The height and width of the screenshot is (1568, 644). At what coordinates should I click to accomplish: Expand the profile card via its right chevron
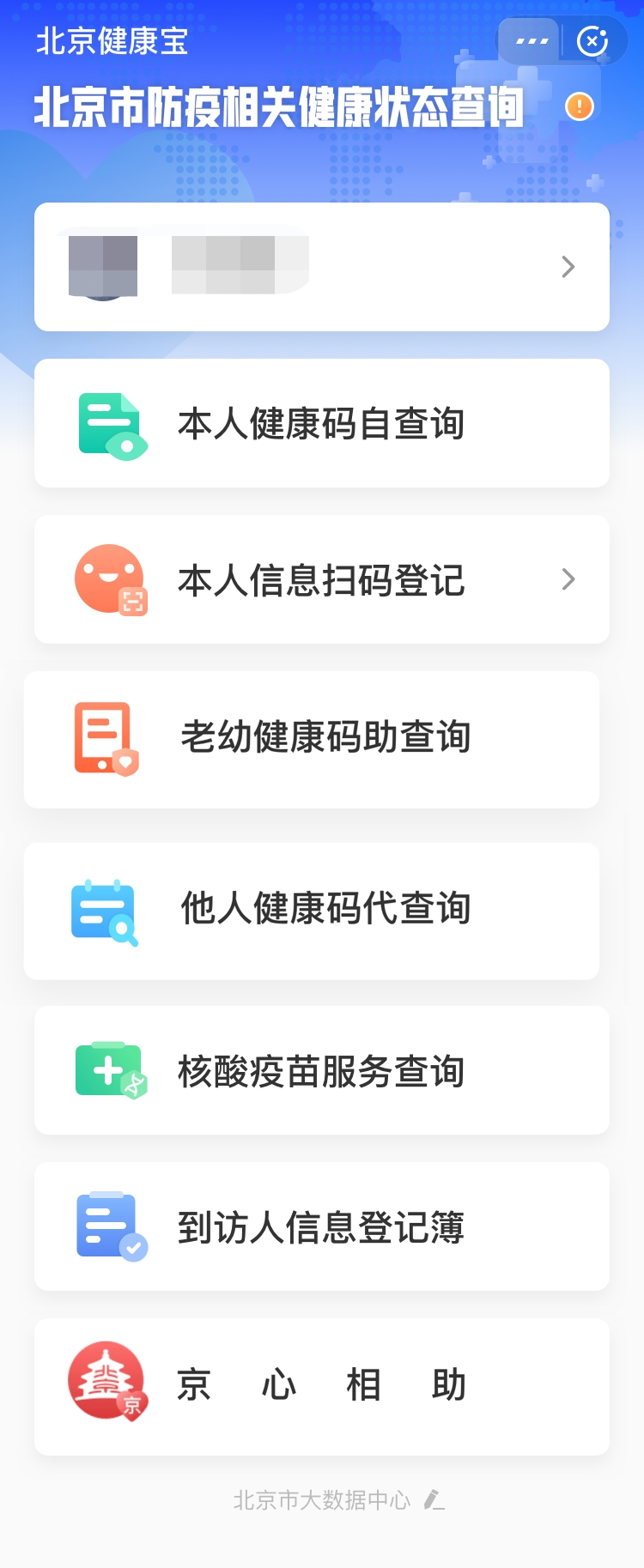coord(568,267)
